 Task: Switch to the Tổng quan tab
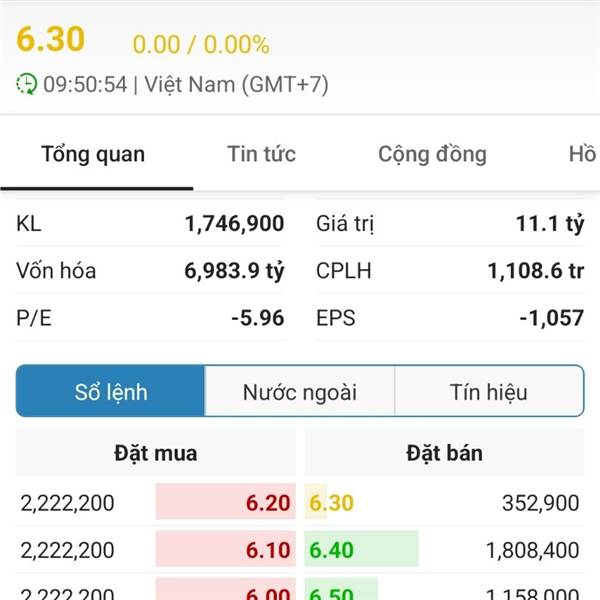[93, 154]
